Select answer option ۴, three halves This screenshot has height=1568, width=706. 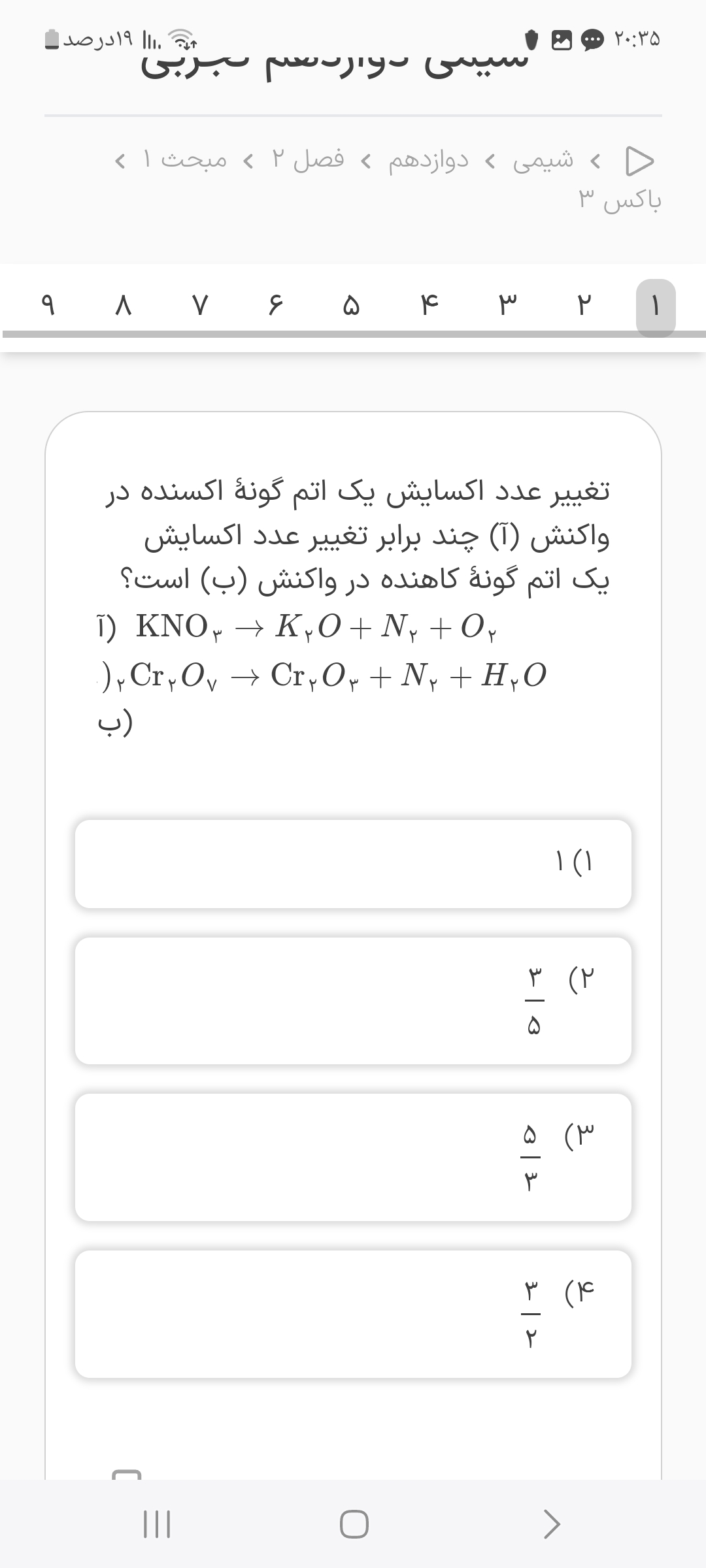coord(353,1314)
